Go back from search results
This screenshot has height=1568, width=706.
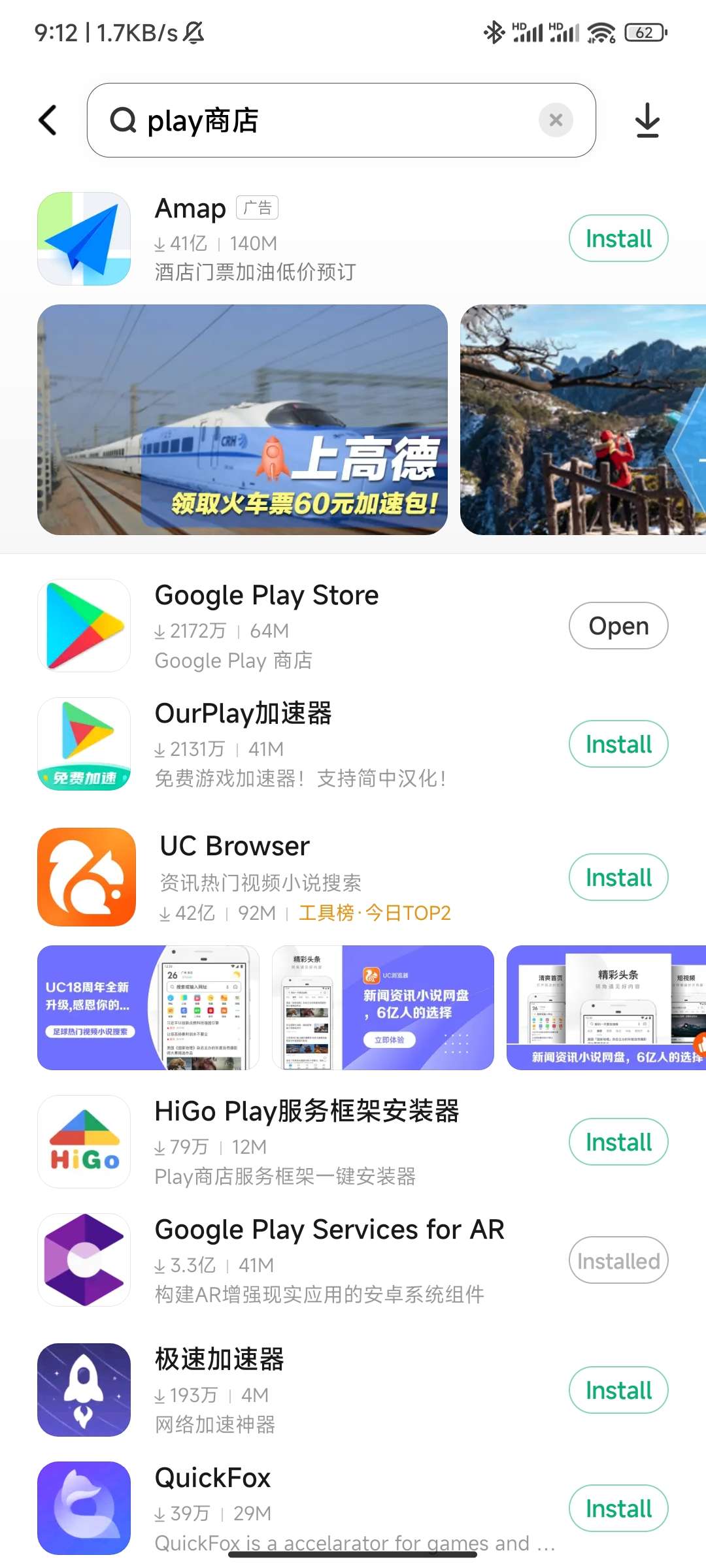[48, 120]
